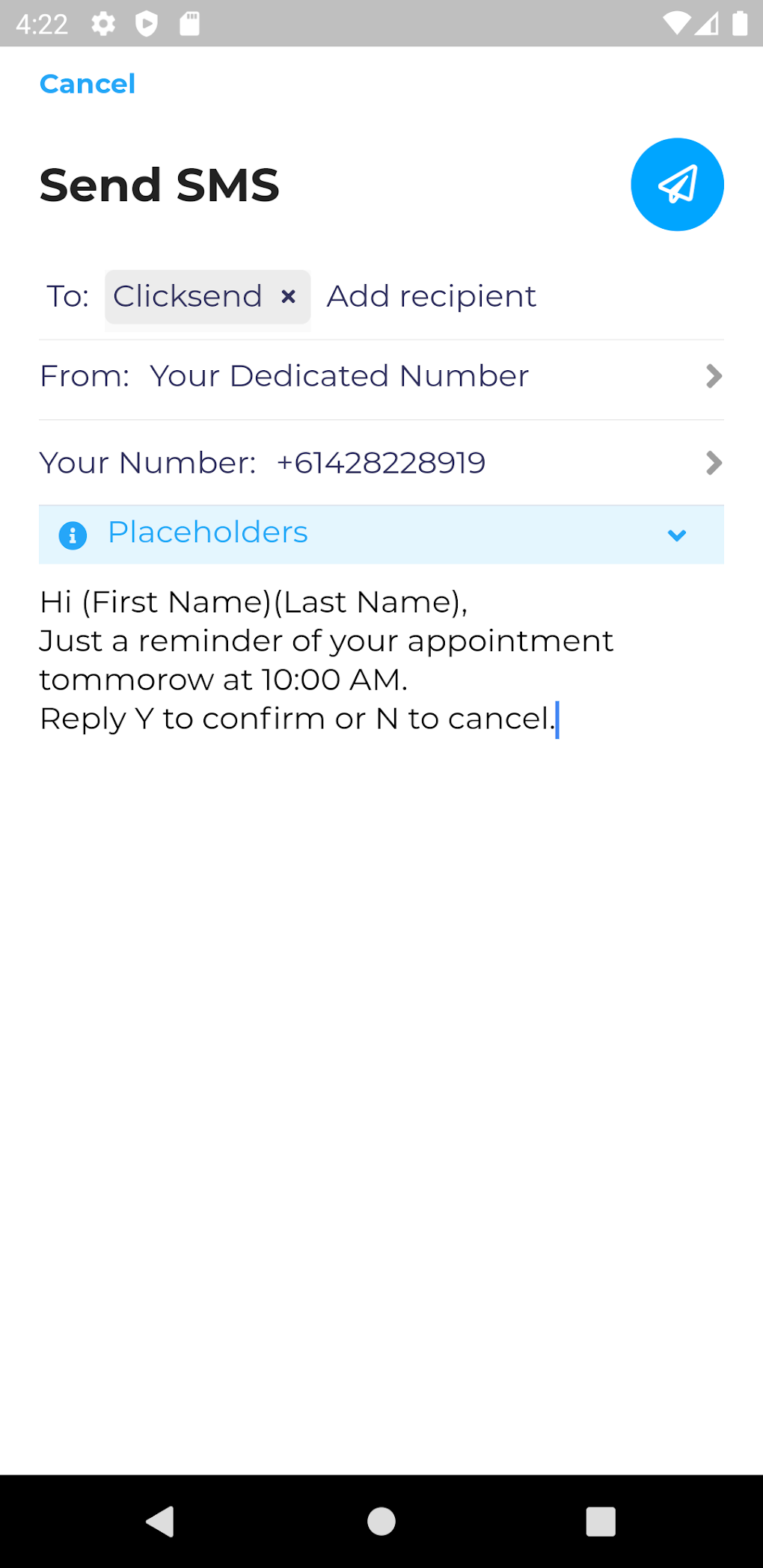This screenshot has height=1568, width=763.
Task: Expand the From sender options chevron
Action: 714,376
